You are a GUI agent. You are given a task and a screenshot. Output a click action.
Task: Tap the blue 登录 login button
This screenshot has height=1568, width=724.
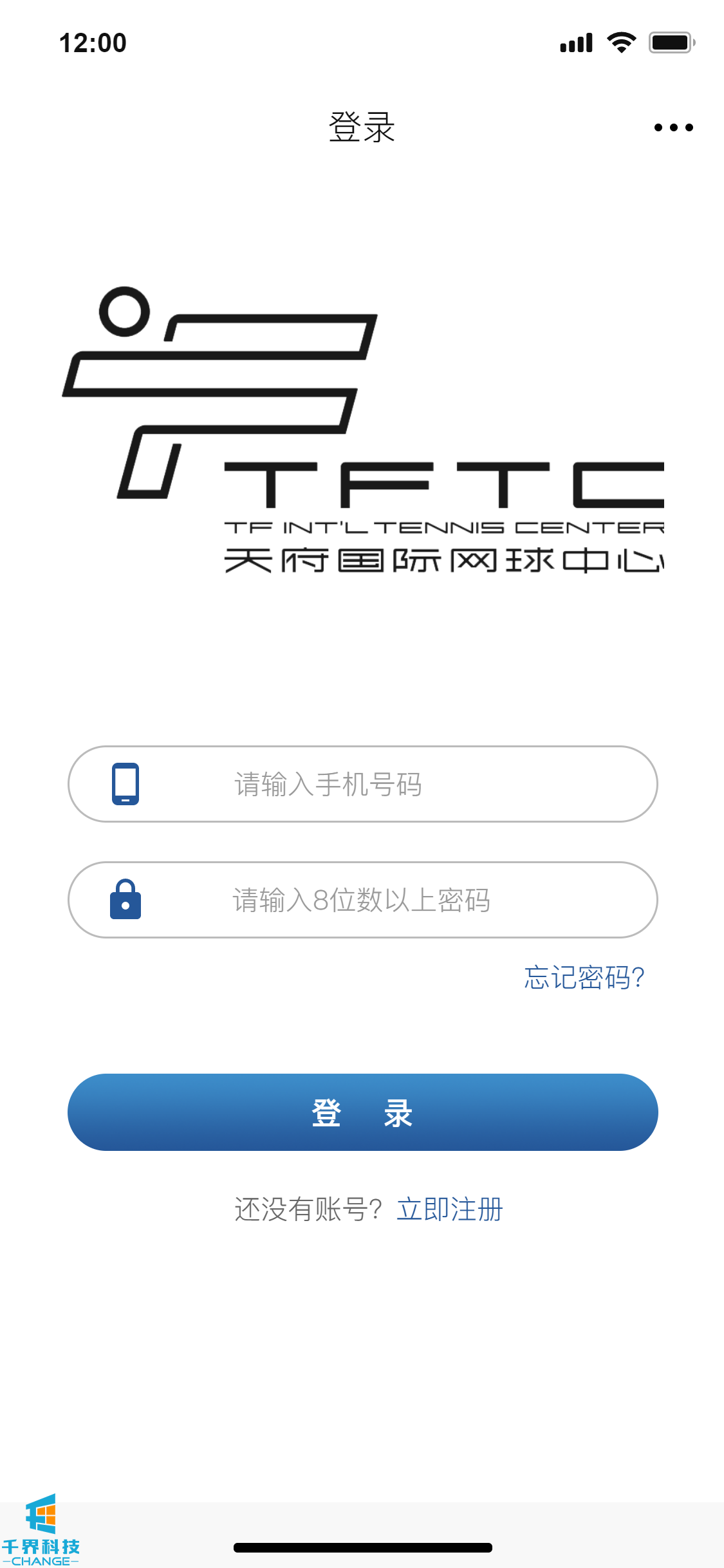(x=362, y=1112)
